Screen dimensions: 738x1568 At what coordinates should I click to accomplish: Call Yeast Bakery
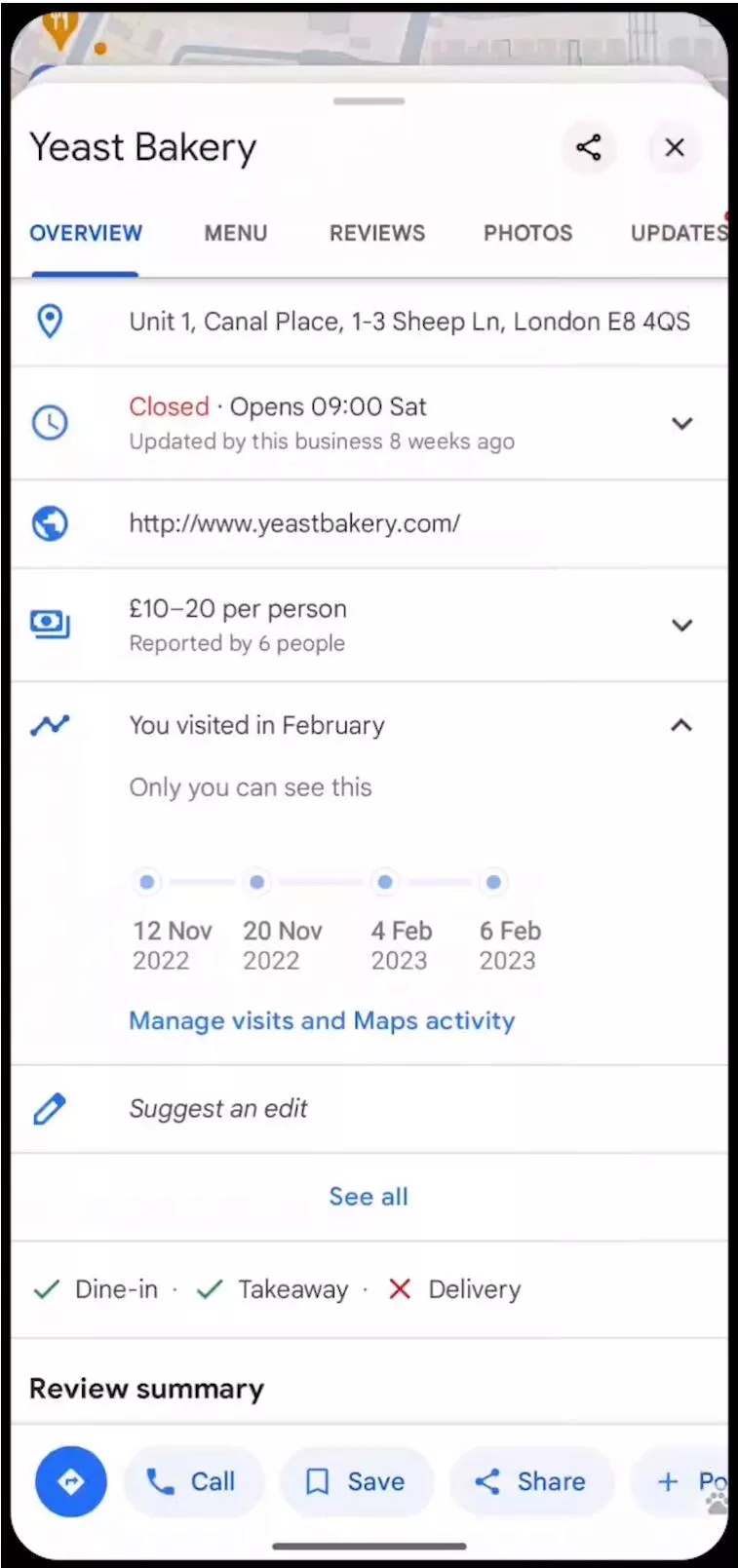(193, 1481)
